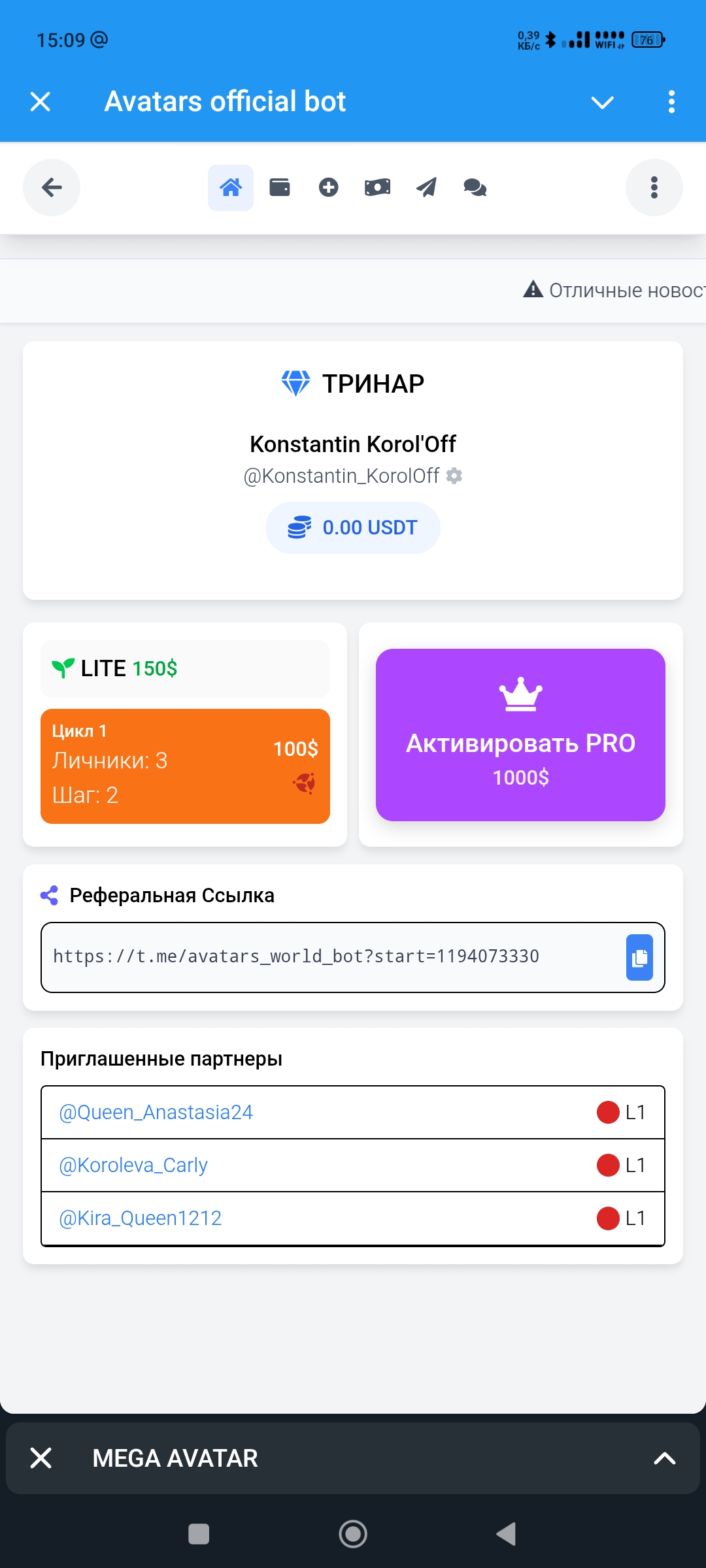
Task: Open the money bill section
Action: 377,188
